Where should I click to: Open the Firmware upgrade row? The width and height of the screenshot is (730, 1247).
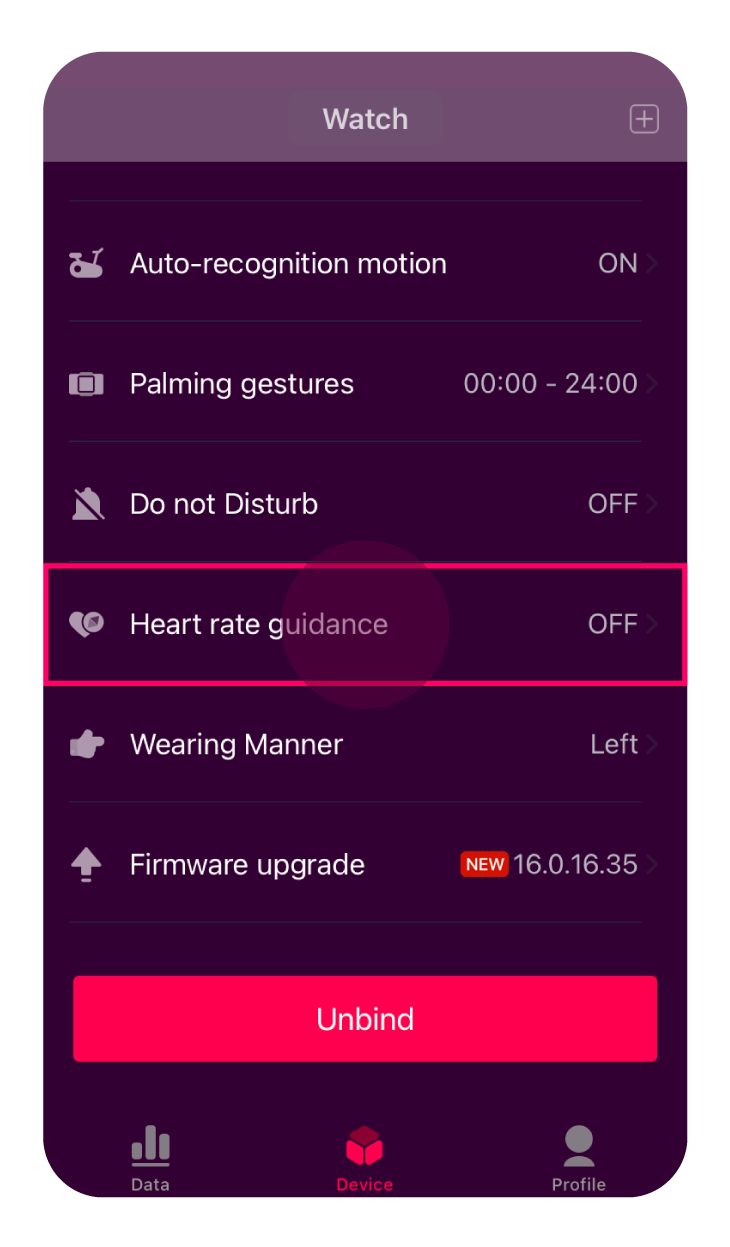[x=364, y=864]
